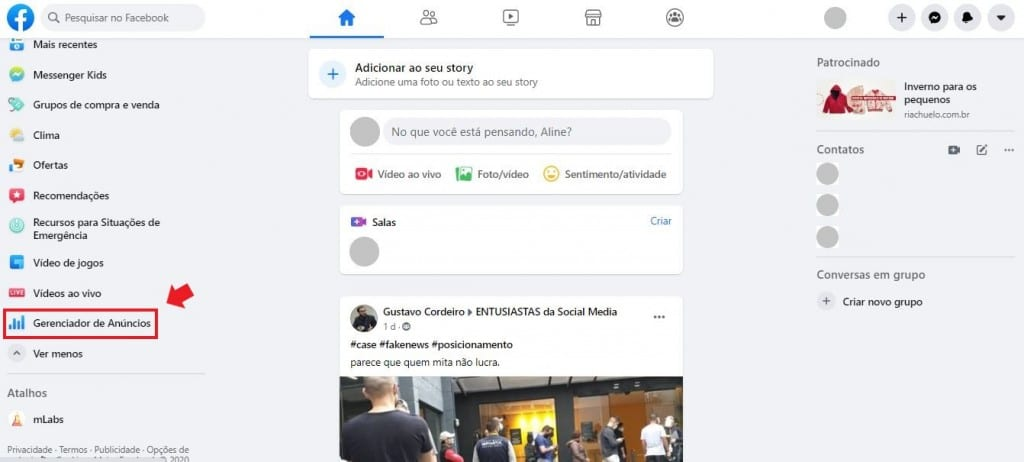This screenshot has width=1024, height=462.
Task: Choose Sentimento/atividade
Action: click(x=604, y=174)
